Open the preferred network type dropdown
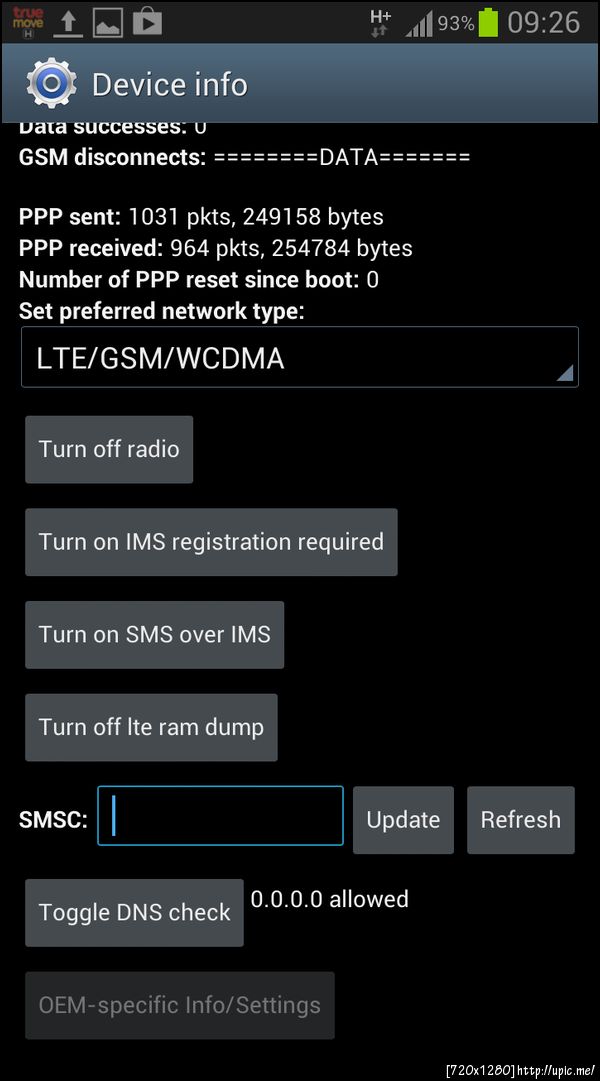Screen dimensions: 600x1081 point(299,358)
